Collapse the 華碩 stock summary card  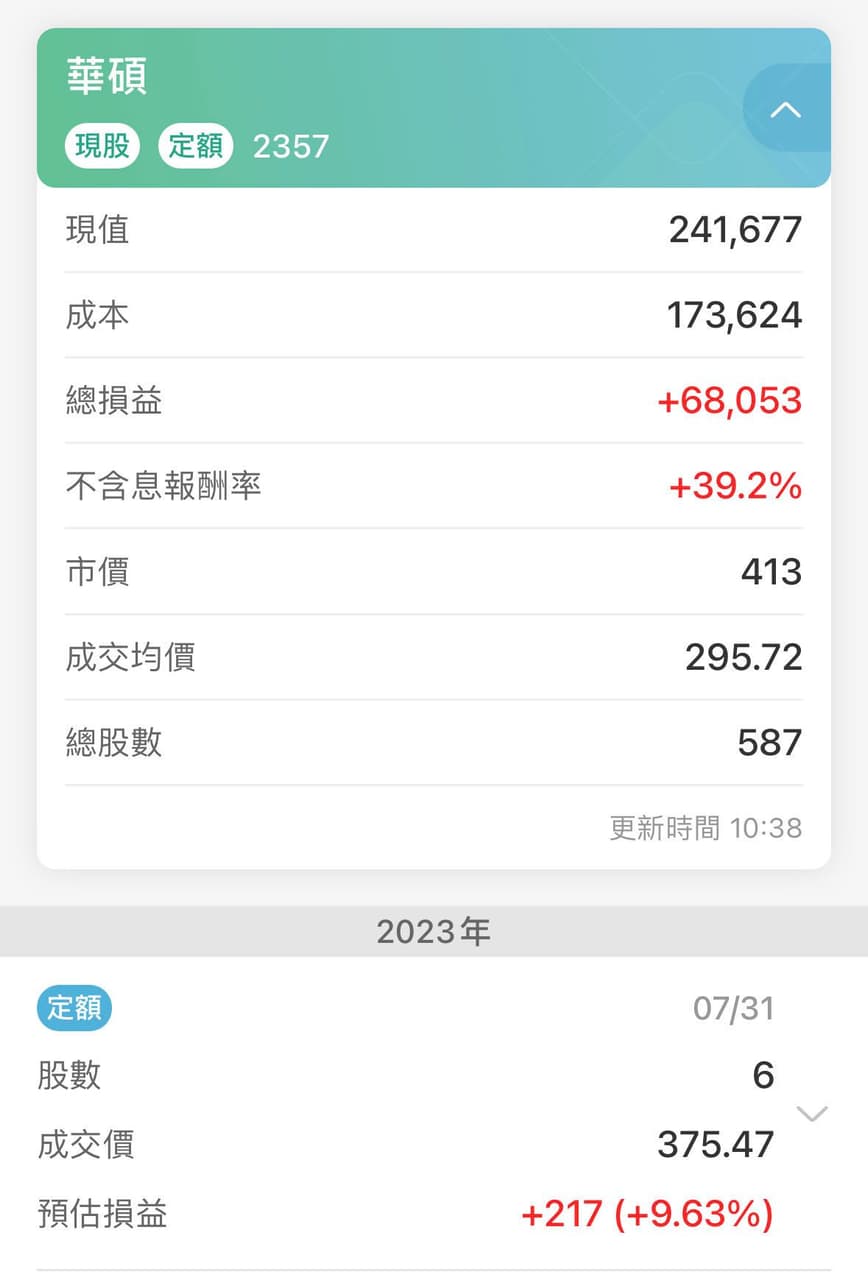[x=786, y=110]
